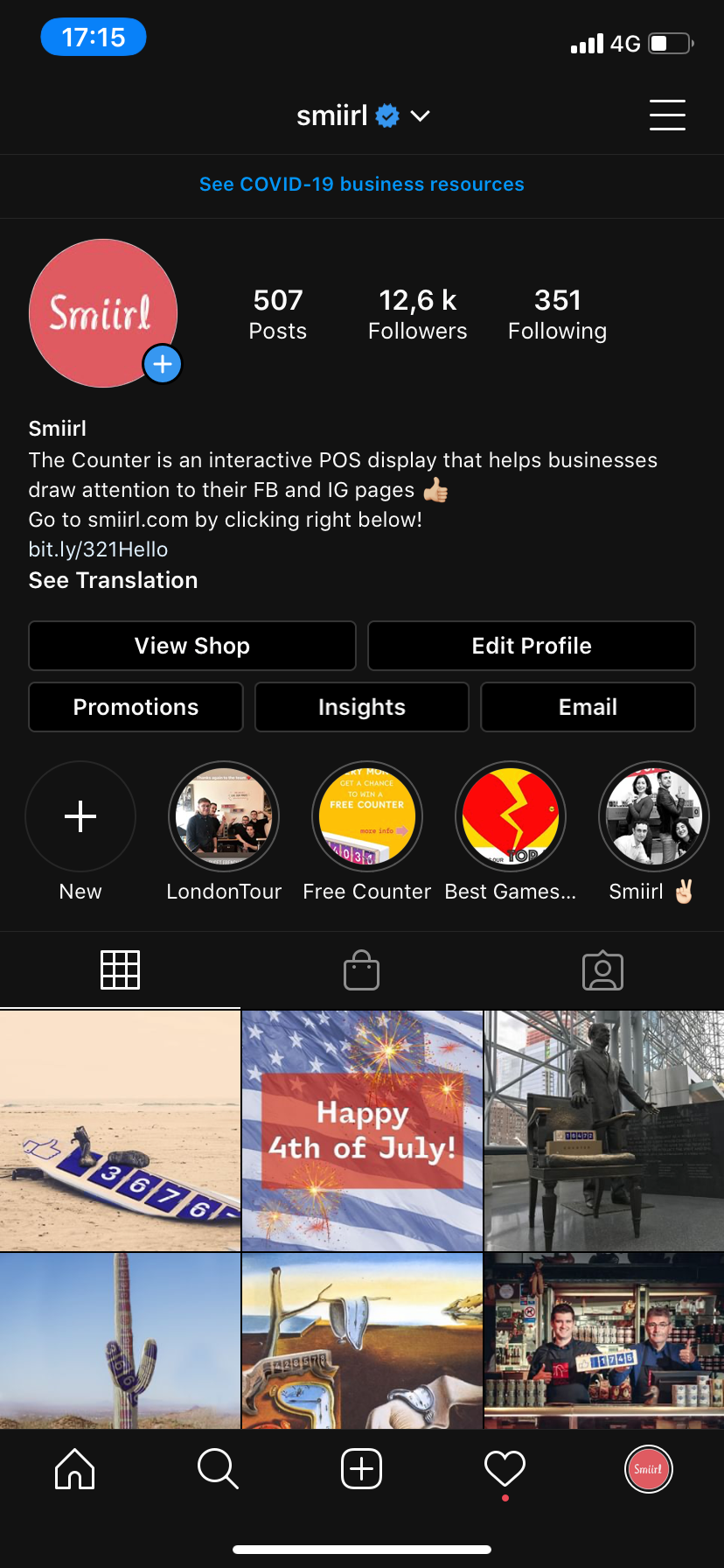
Task: Switch to the shop bag tab
Action: tap(361, 970)
